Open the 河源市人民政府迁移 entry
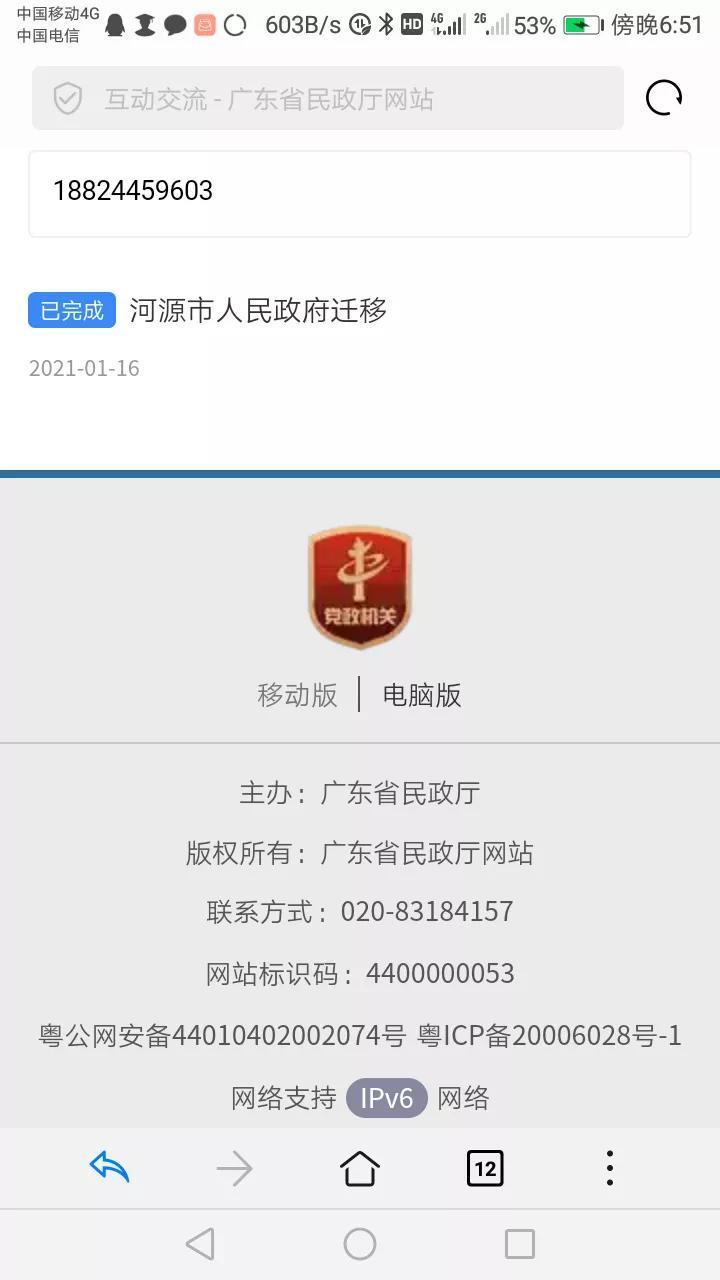 [x=258, y=310]
